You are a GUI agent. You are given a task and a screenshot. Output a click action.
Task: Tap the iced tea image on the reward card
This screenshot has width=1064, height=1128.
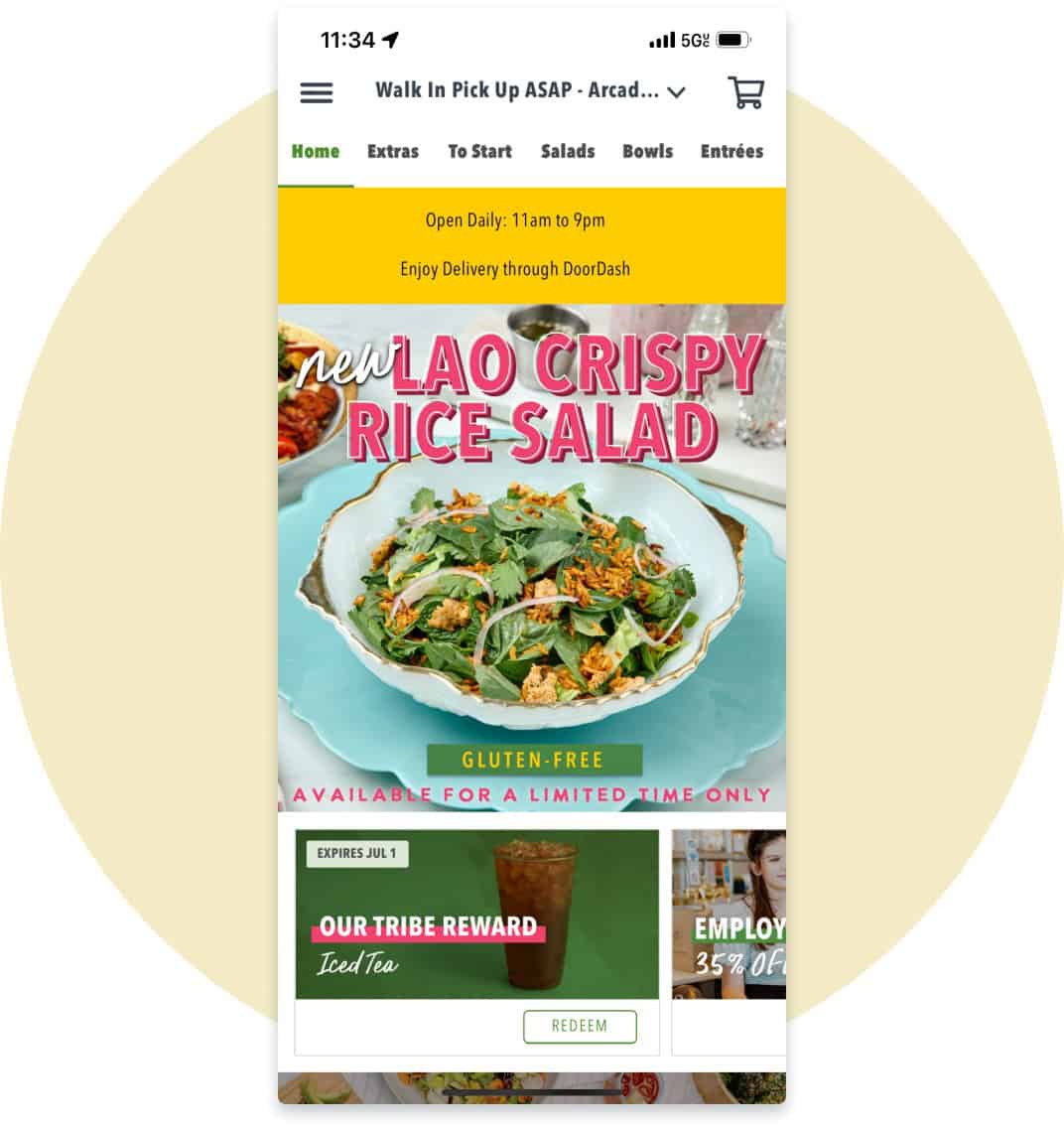(x=537, y=914)
